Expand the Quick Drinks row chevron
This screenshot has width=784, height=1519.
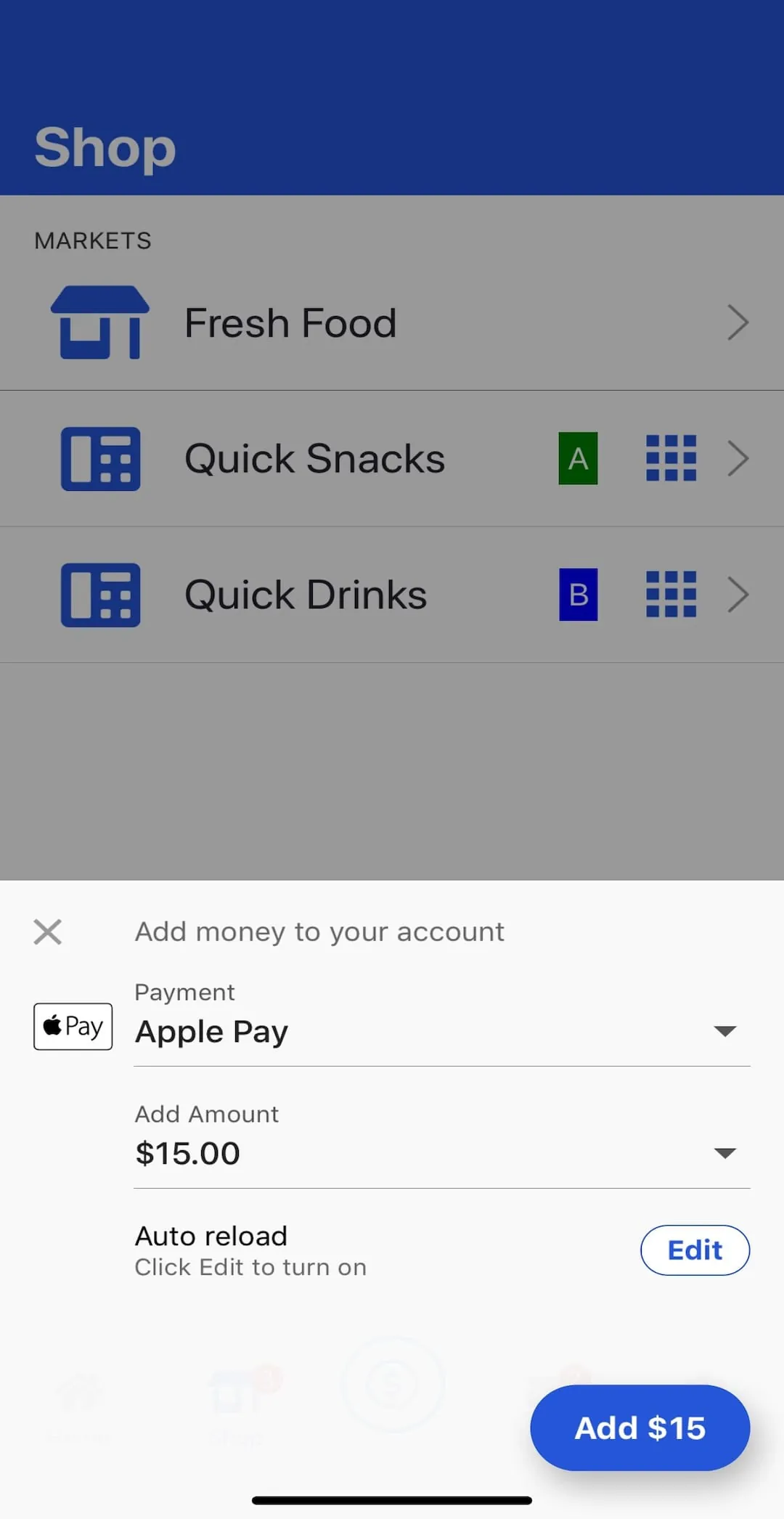click(x=738, y=593)
